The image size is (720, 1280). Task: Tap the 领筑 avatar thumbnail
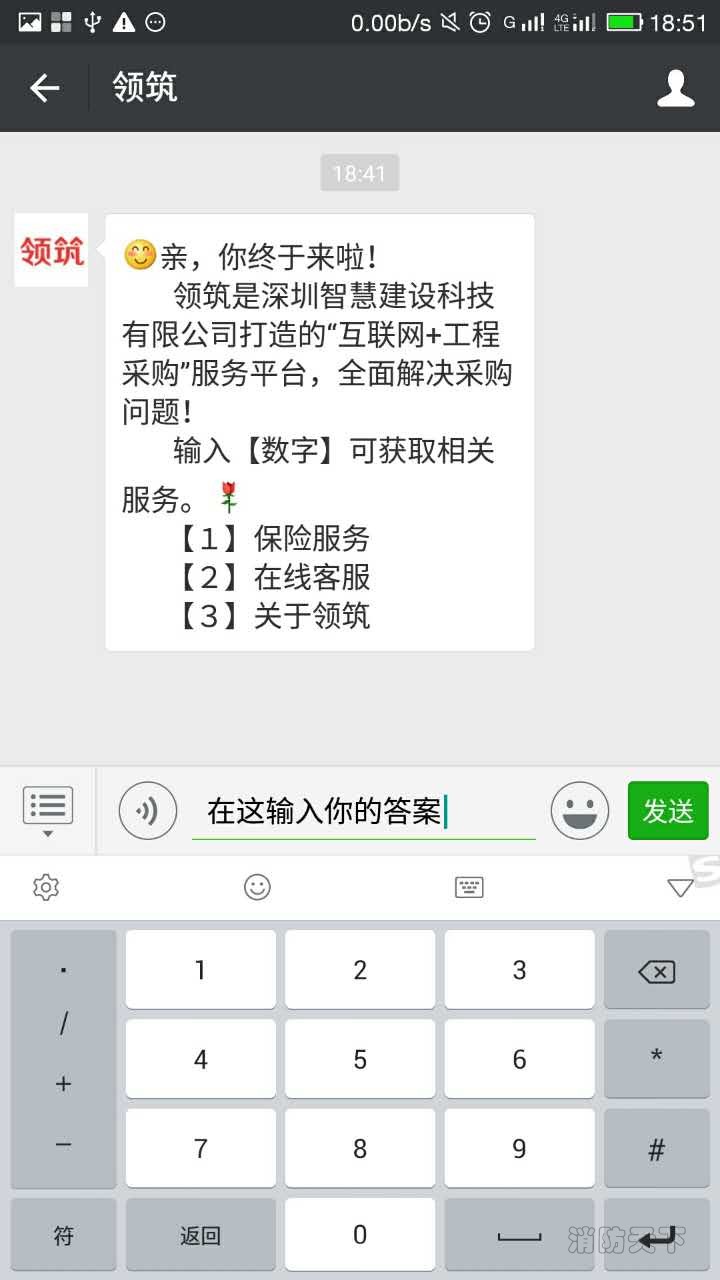[x=50, y=253]
